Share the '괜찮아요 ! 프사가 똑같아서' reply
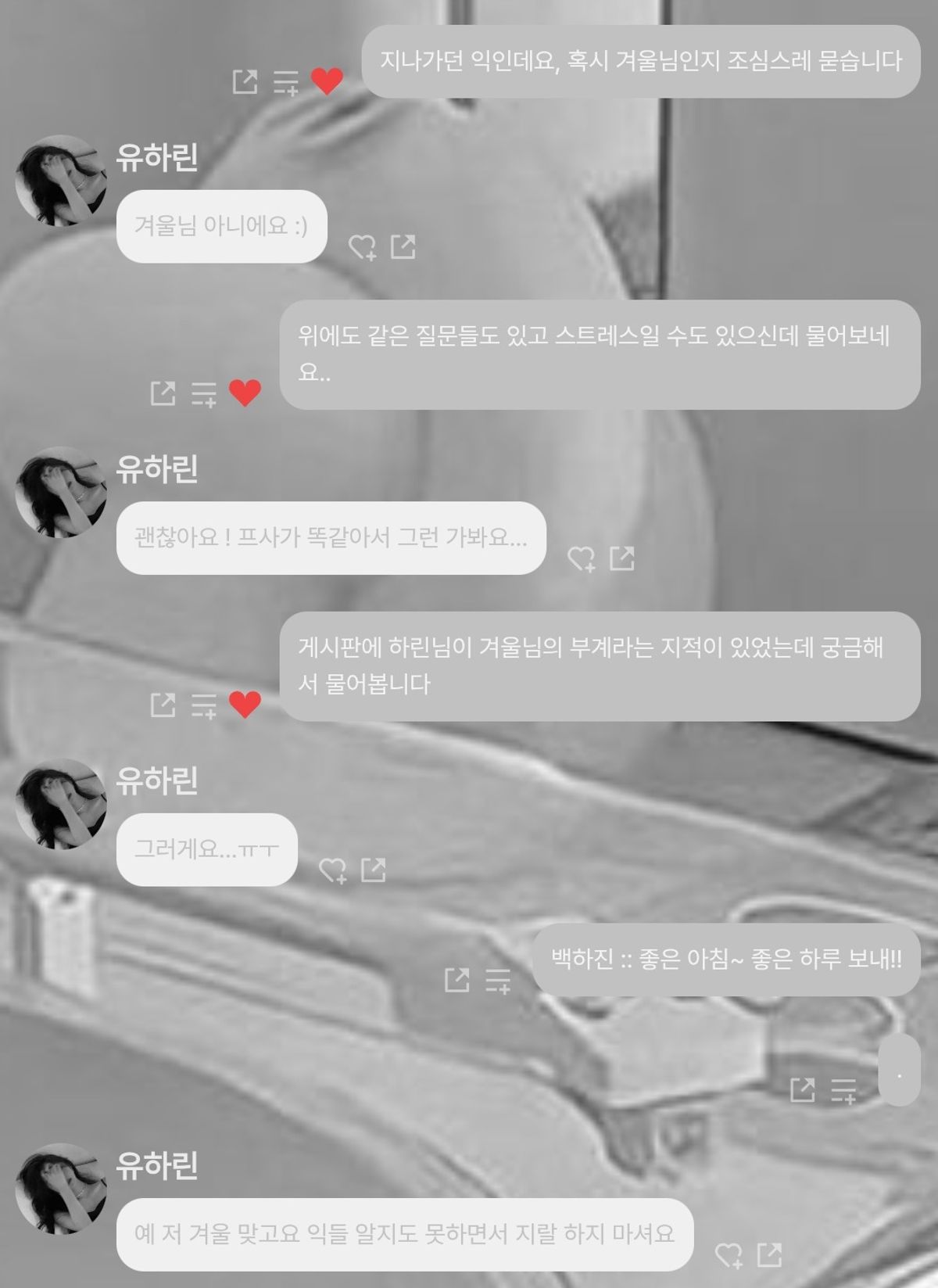The image size is (938, 1288). click(622, 558)
